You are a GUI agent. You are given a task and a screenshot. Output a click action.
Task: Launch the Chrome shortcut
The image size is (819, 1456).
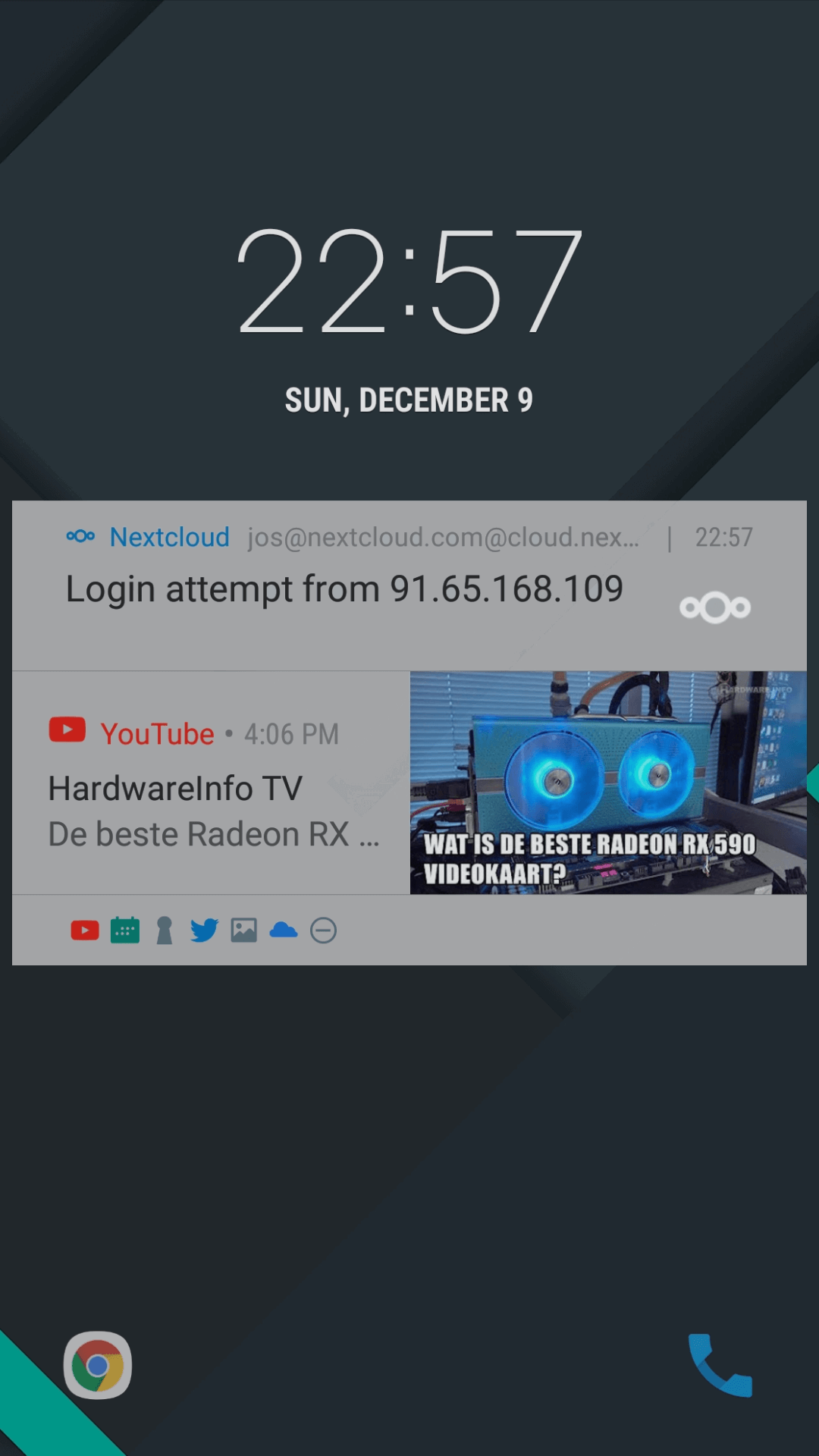(x=97, y=1365)
